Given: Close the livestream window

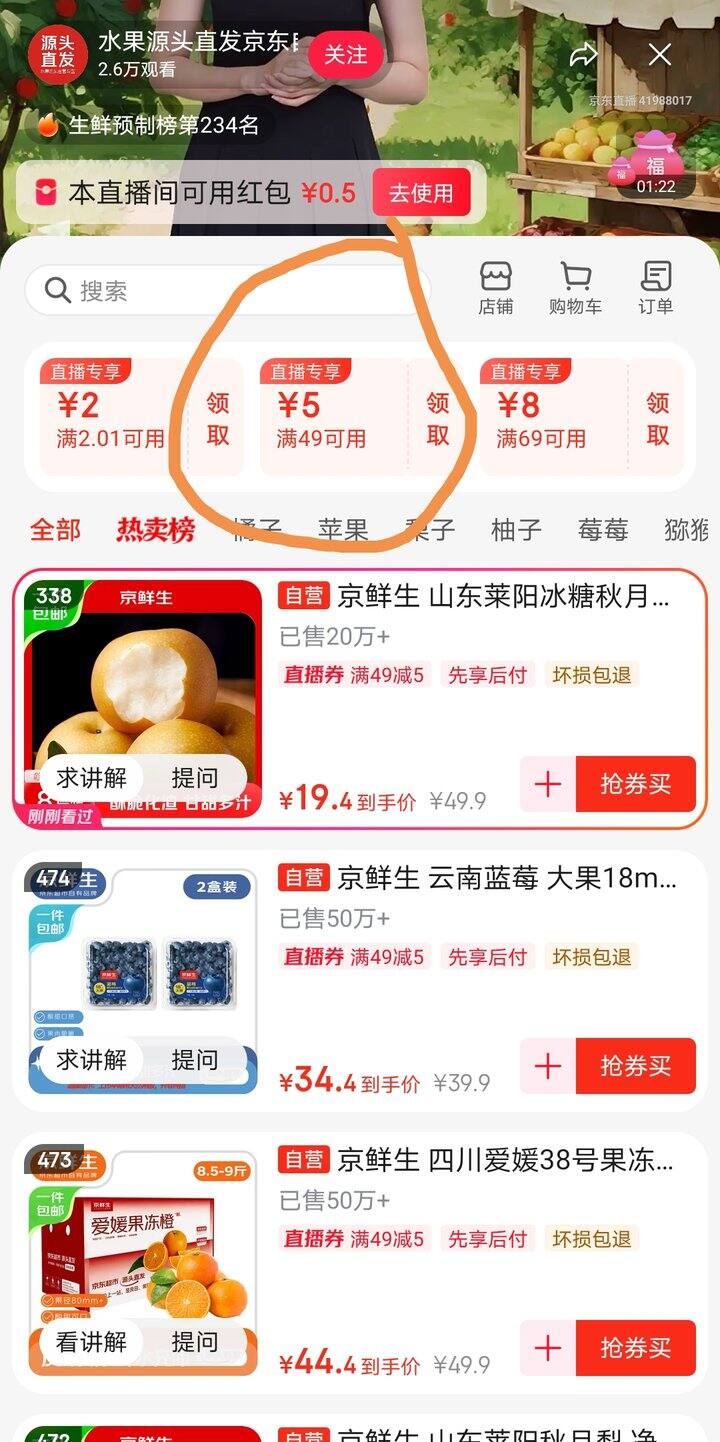Looking at the screenshot, I should [x=660, y=55].
